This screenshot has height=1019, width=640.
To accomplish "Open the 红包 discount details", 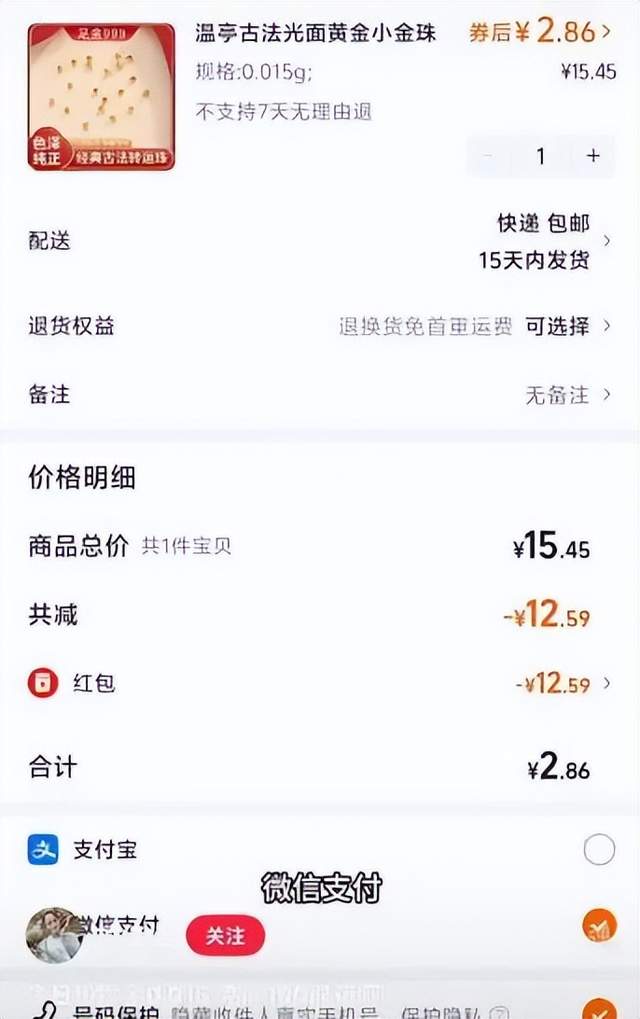I will 320,684.
